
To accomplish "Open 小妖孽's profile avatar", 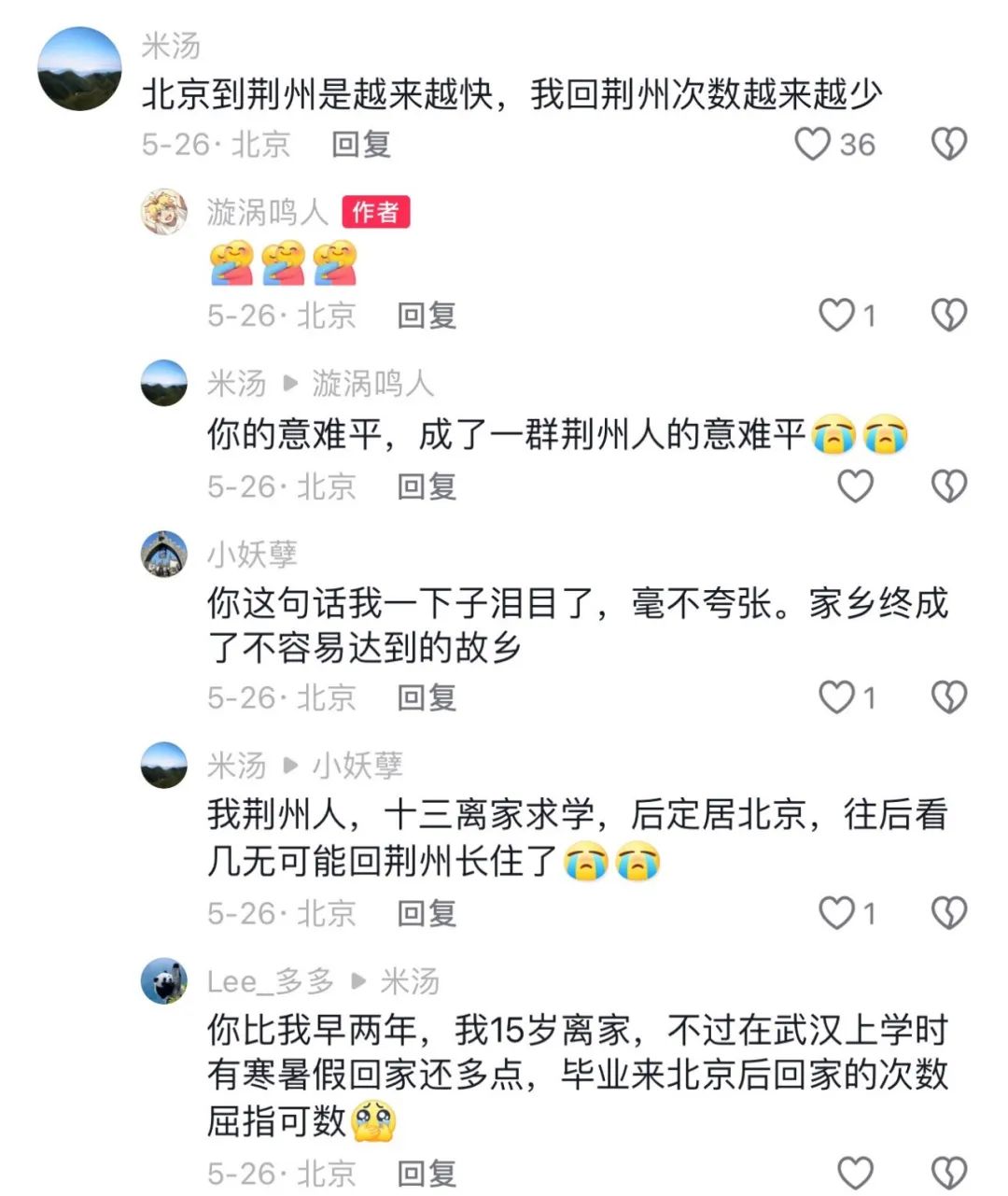I will (164, 555).
